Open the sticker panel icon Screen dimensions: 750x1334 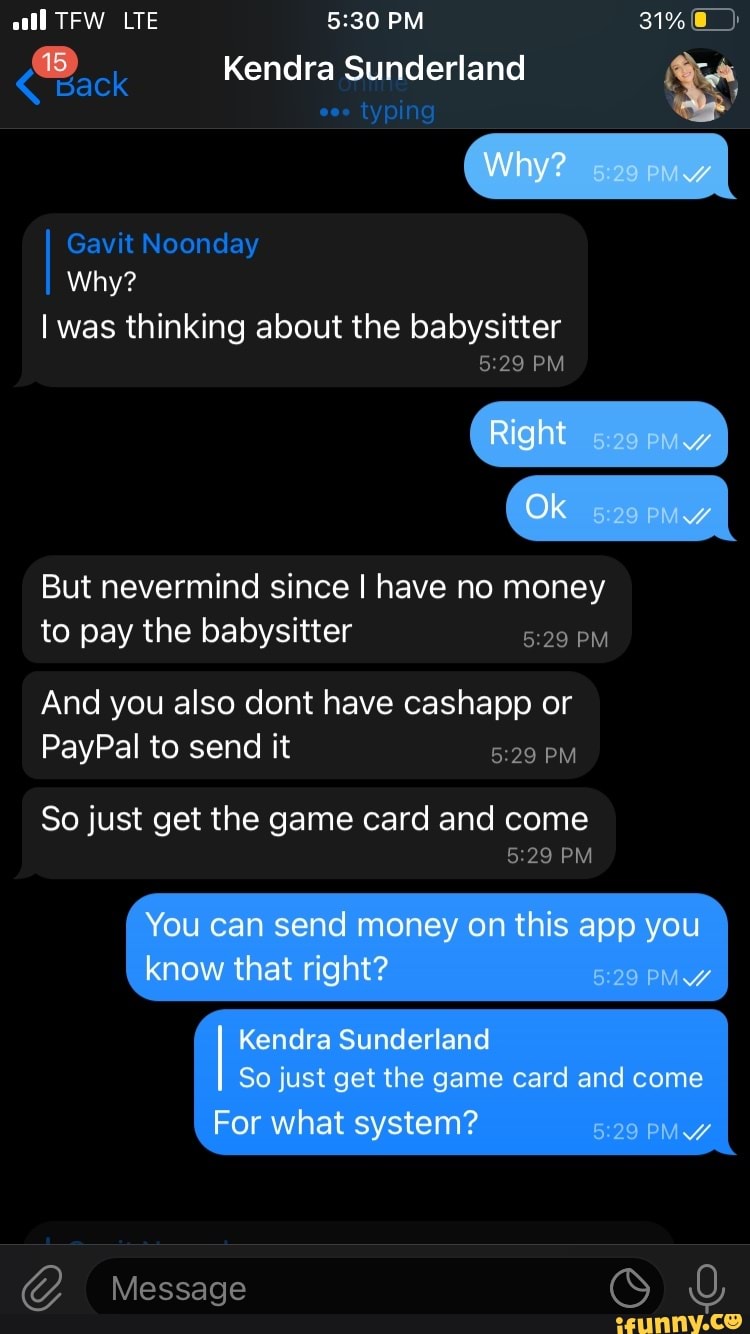(630, 1289)
